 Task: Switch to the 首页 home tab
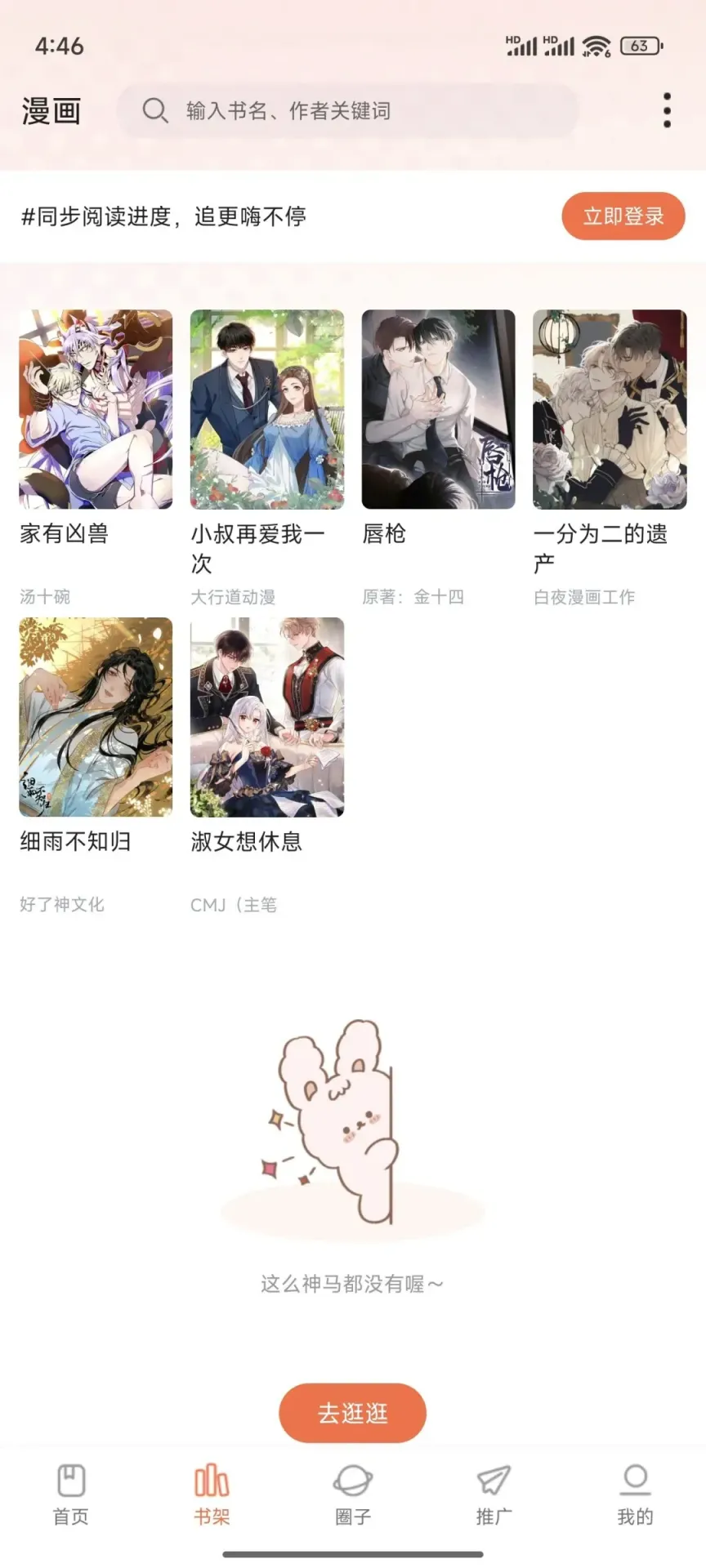click(71, 1494)
